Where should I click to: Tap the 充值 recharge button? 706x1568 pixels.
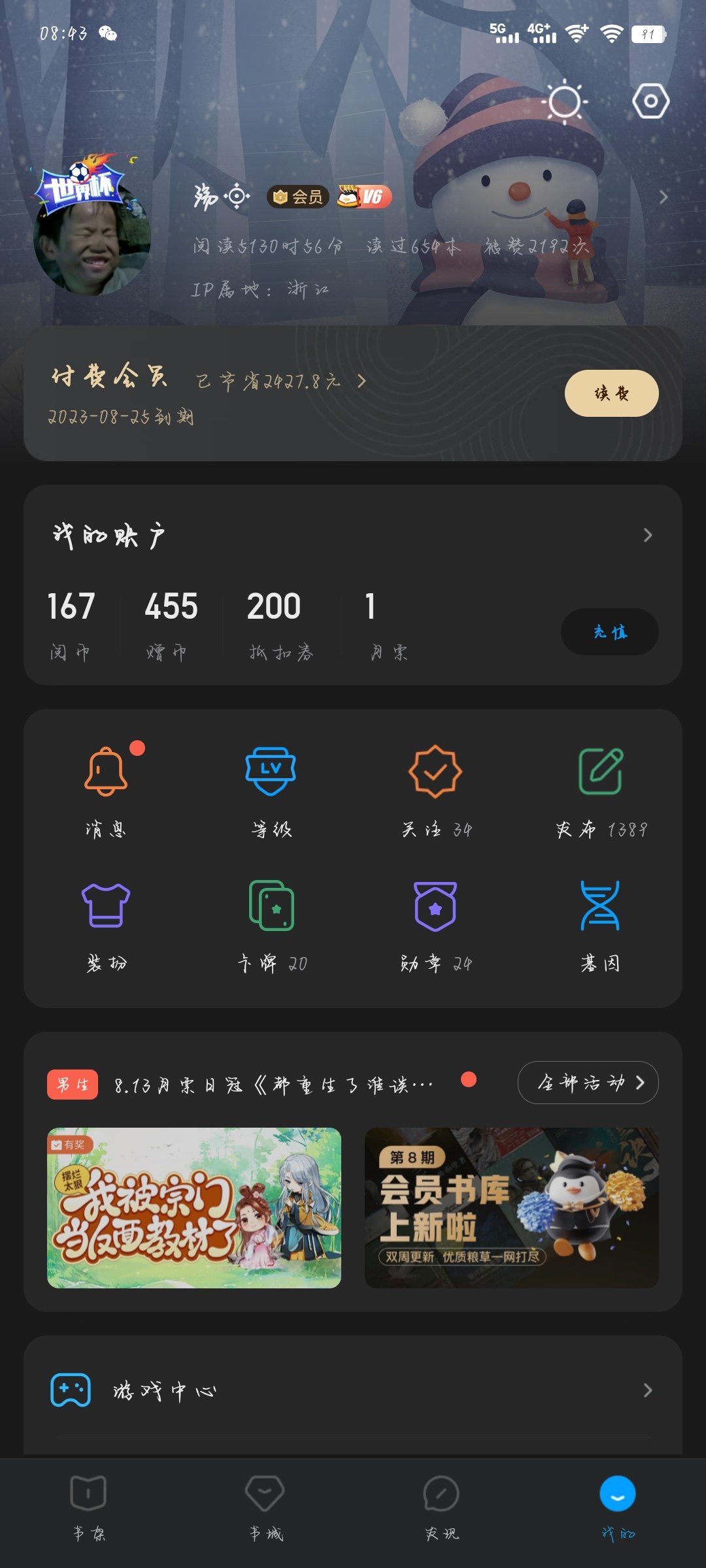(x=610, y=632)
